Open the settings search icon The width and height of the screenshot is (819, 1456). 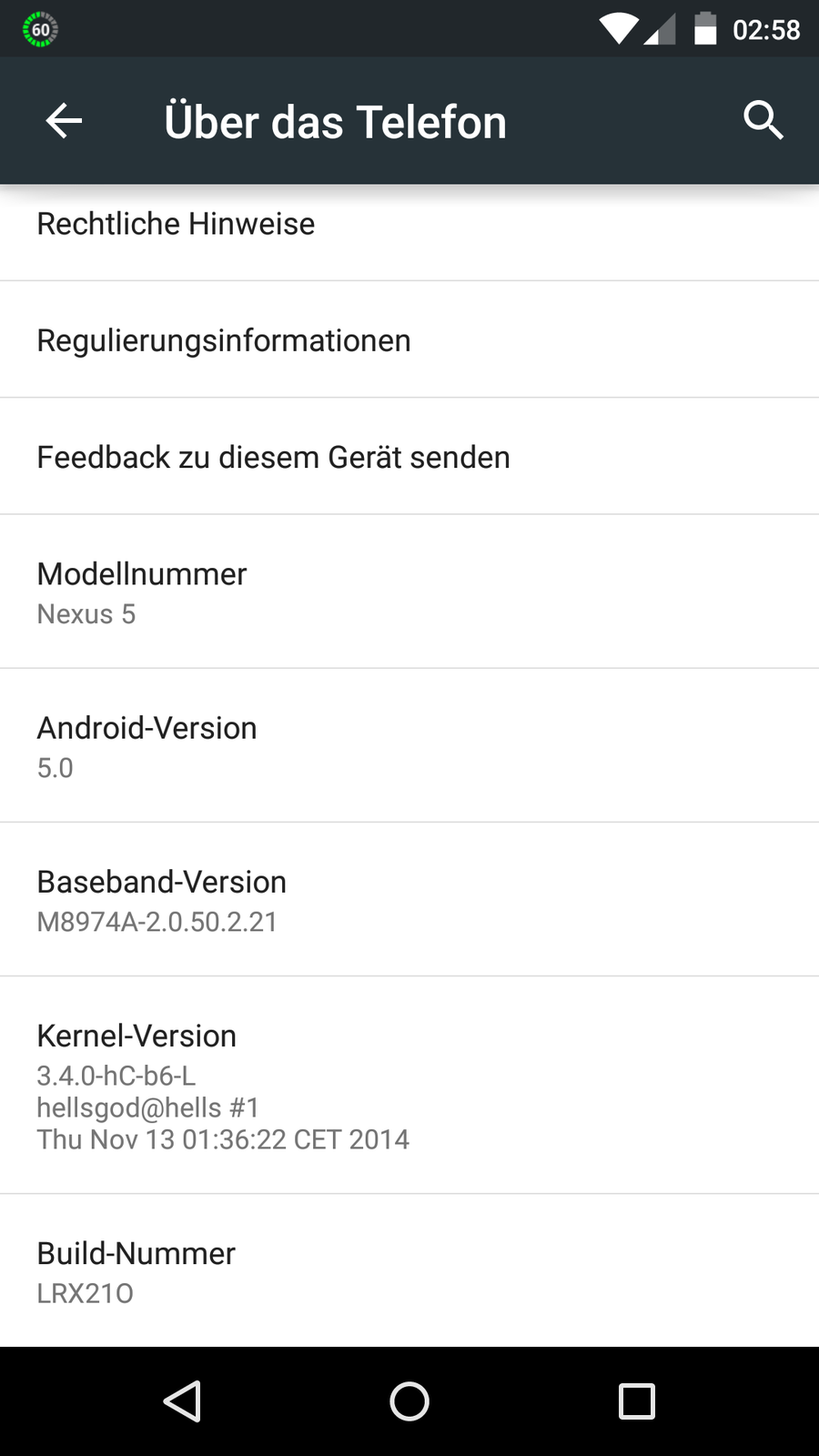click(763, 121)
